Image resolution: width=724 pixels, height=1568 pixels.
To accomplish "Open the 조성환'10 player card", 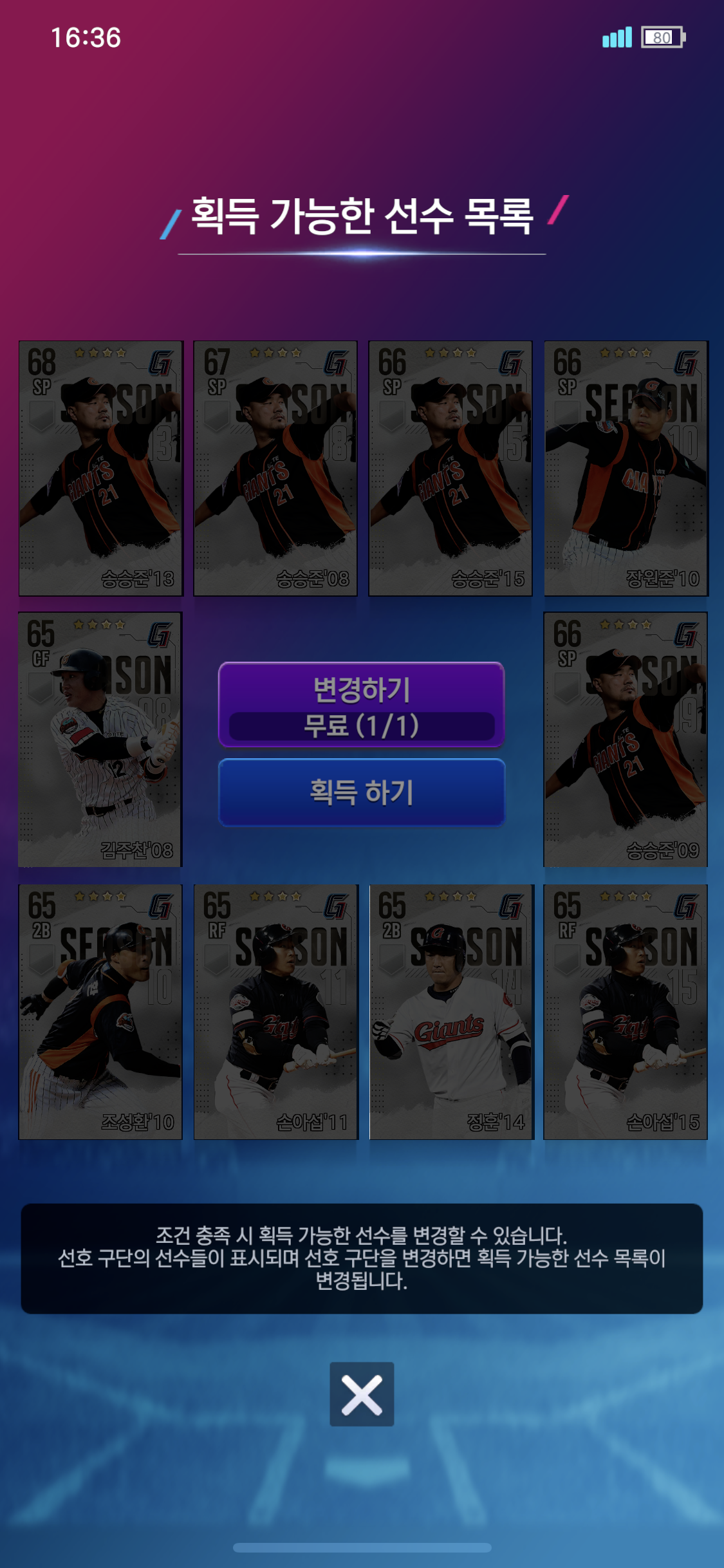I will click(x=101, y=1012).
